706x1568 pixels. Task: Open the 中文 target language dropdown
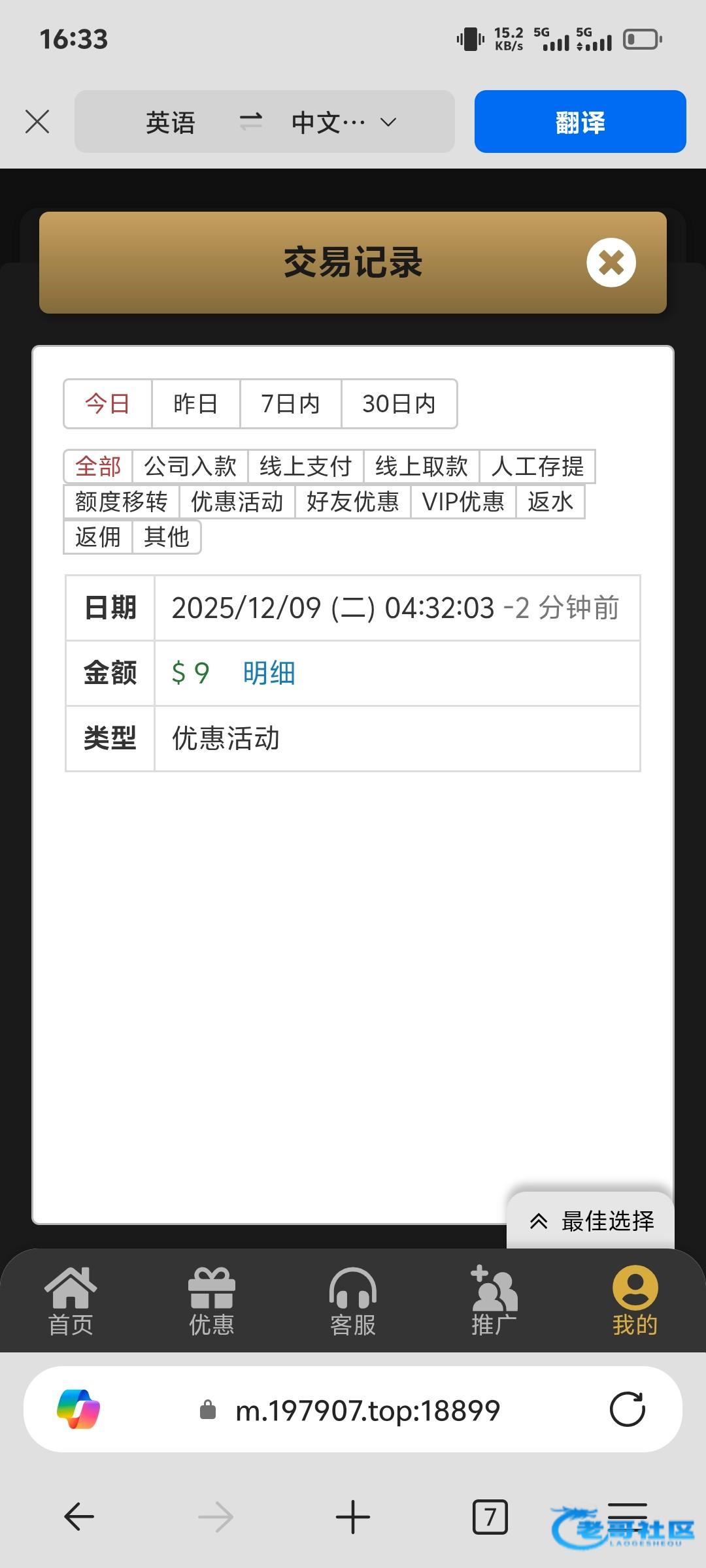click(345, 122)
